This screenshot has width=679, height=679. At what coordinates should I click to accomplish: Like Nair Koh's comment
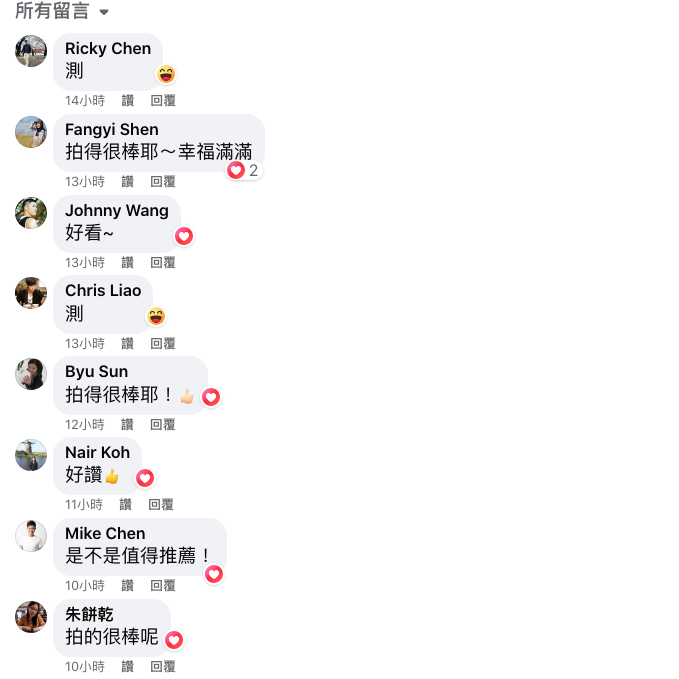coord(125,505)
